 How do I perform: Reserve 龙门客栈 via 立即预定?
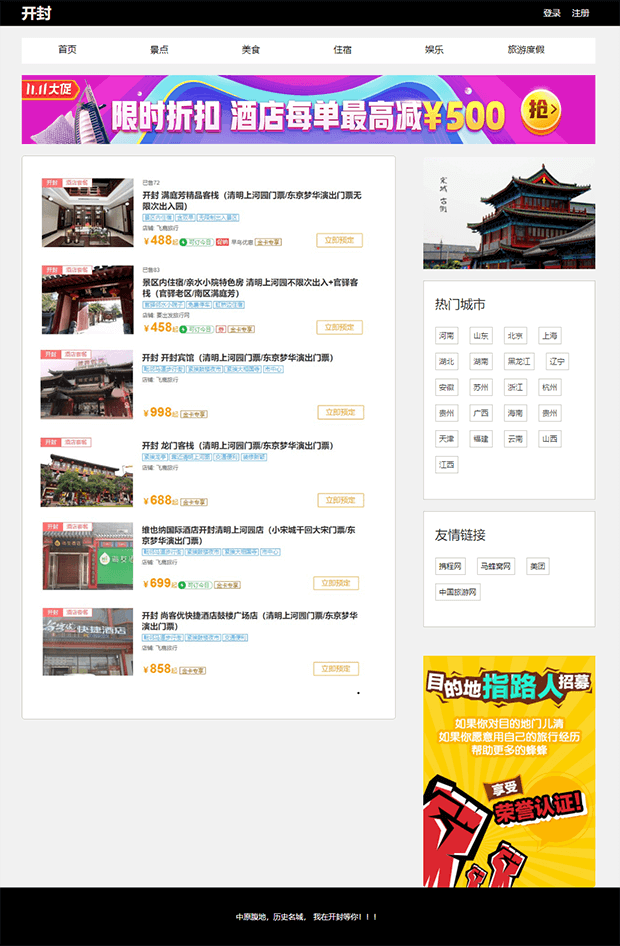[x=340, y=500]
